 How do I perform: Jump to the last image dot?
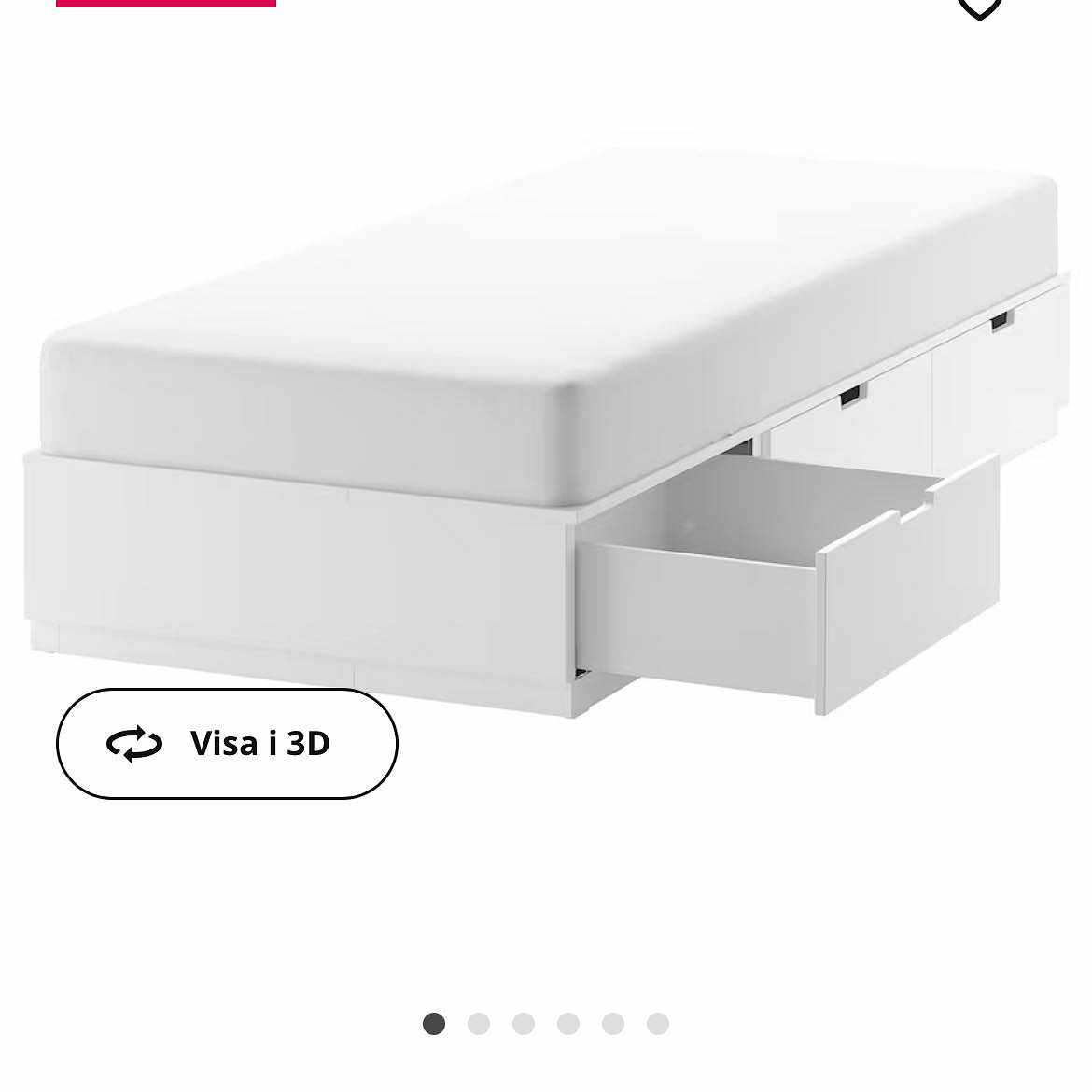658,1024
